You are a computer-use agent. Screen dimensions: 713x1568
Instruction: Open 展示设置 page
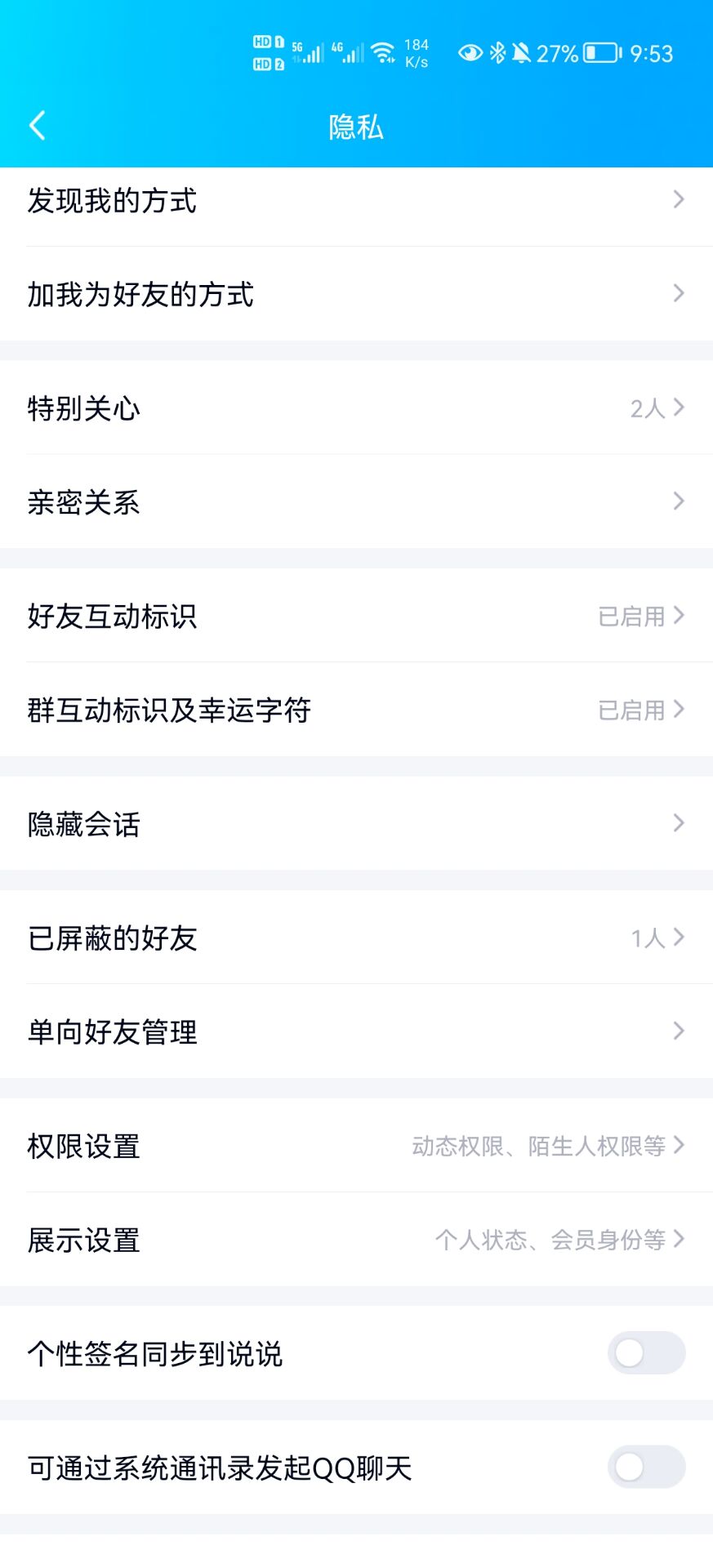point(356,1239)
